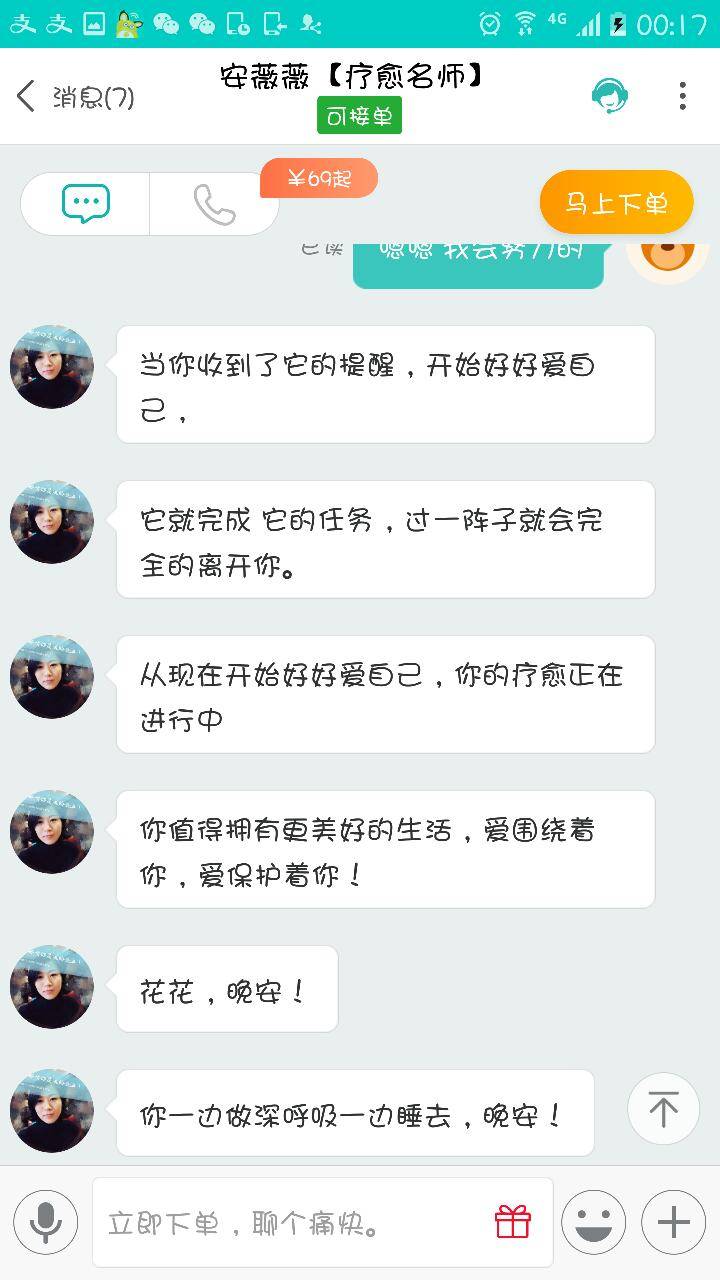Select the text chat option
This screenshot has width=720, height=1280.
86,204
